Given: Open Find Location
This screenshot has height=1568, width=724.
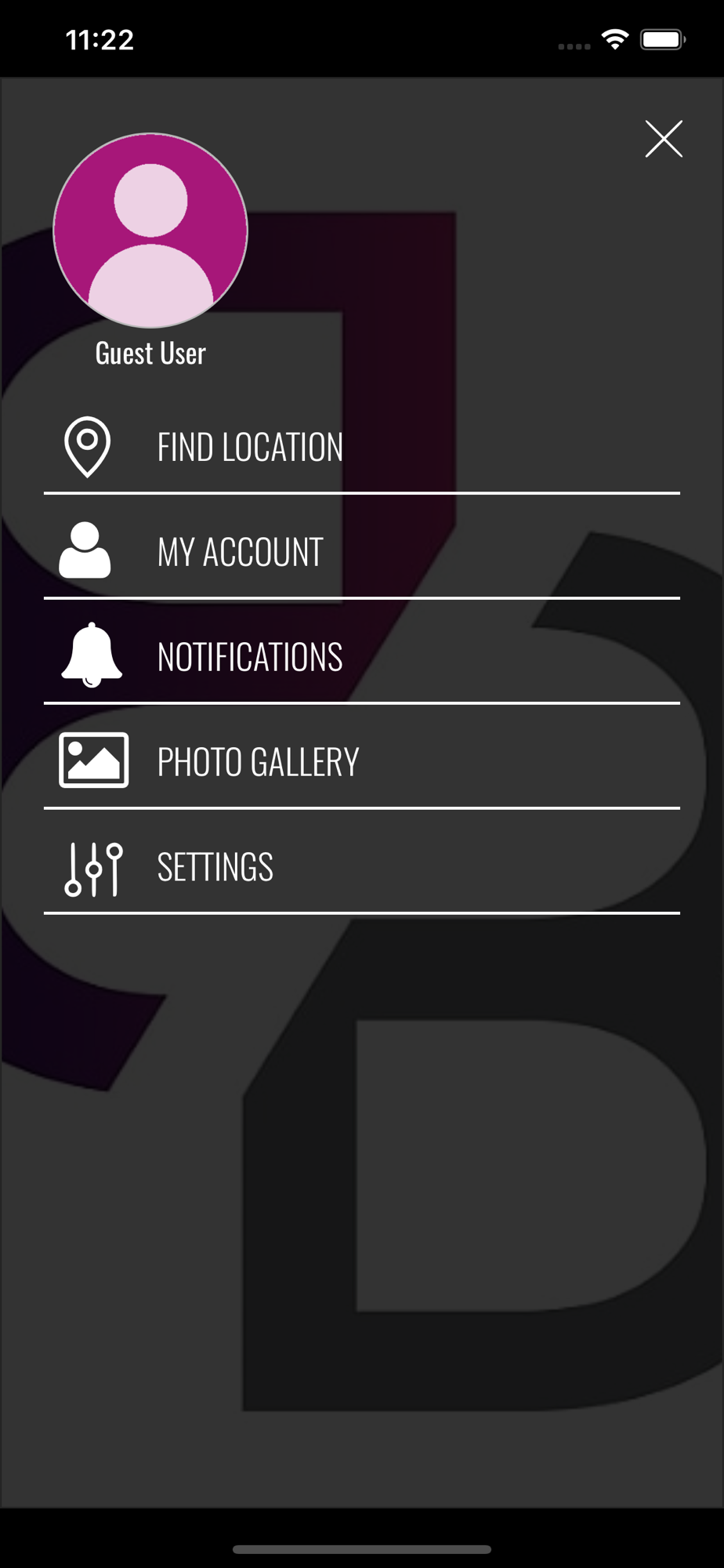Looking at the screenshot, I should tap(361, 447).
